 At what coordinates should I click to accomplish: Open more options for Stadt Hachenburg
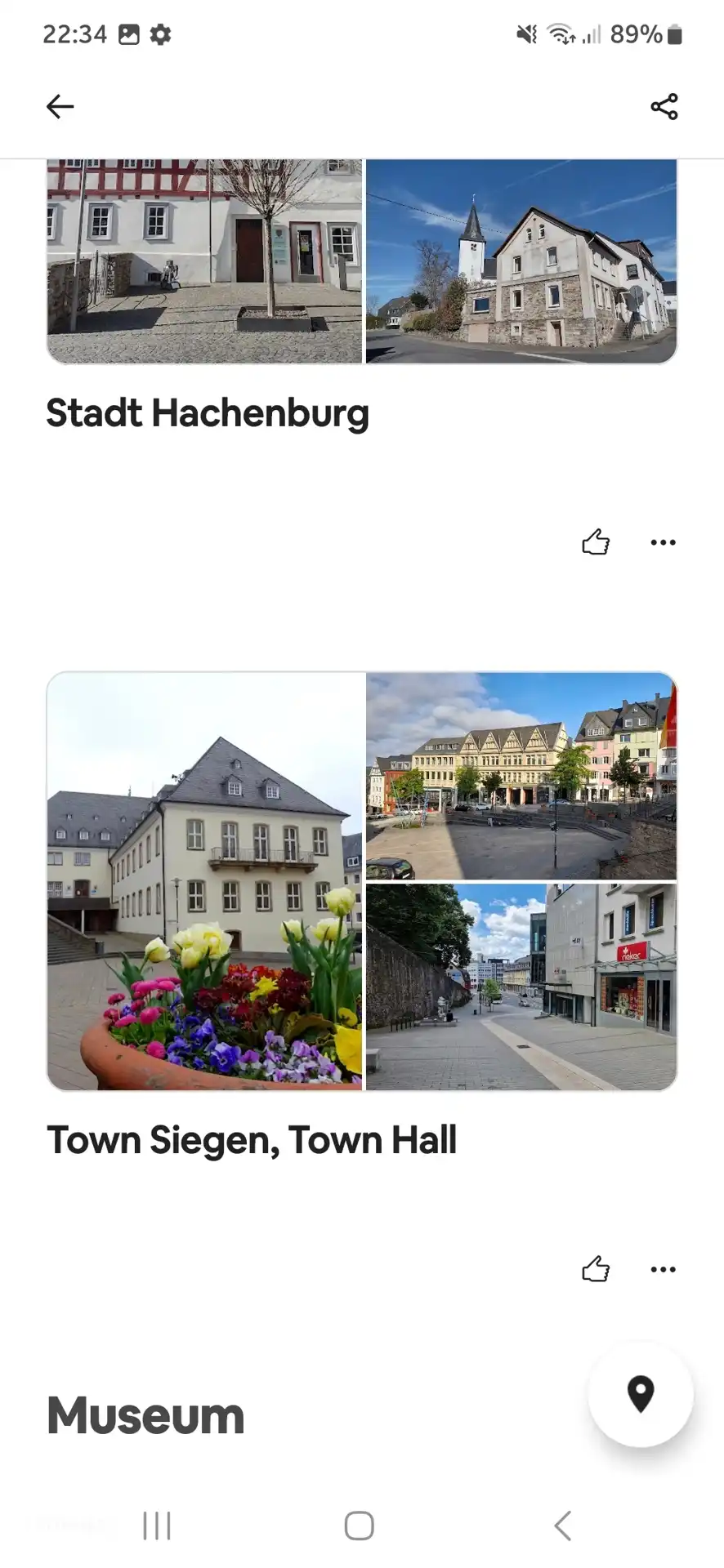[x=663, y=542]
